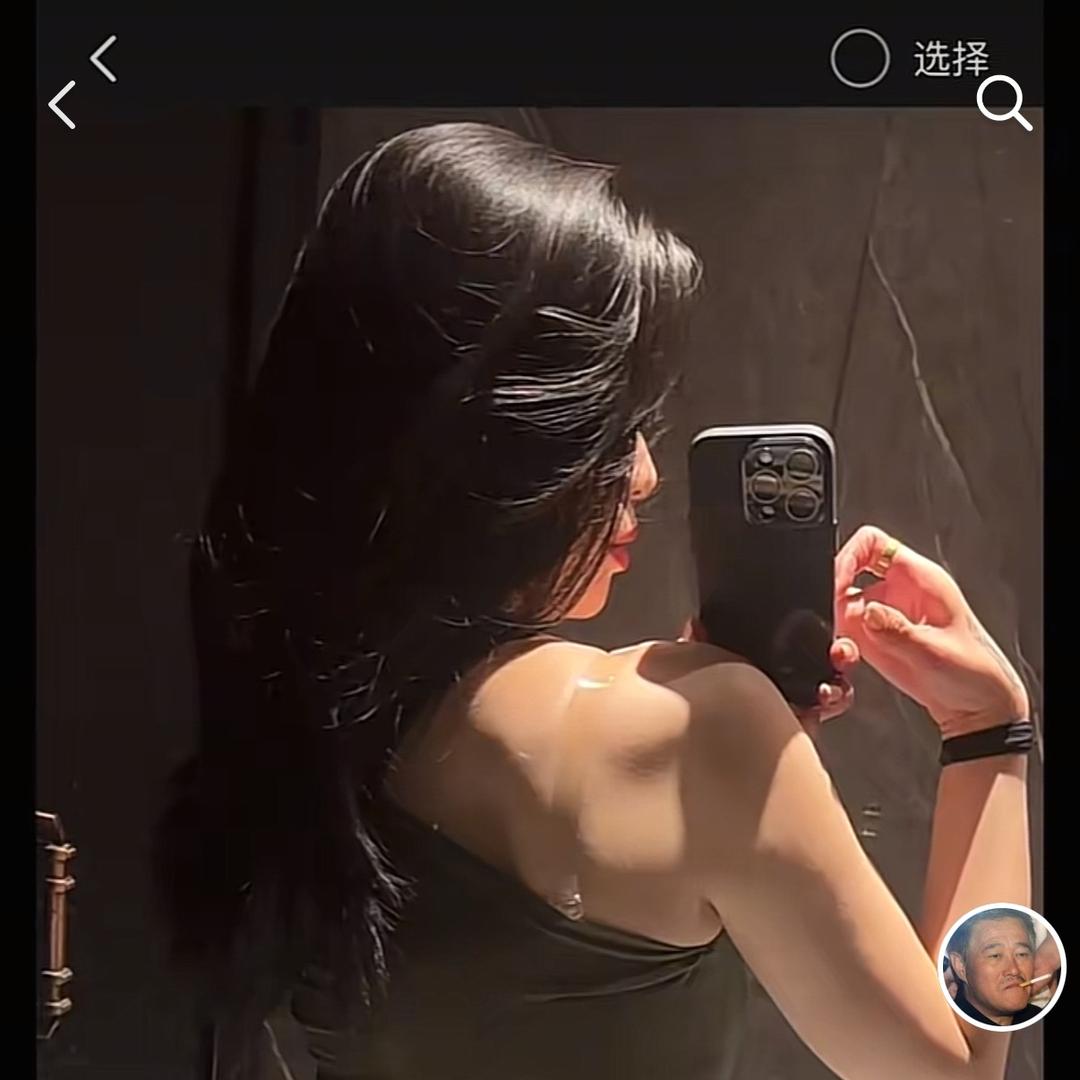Open search with the magnifier icon

click(1003, 103)
